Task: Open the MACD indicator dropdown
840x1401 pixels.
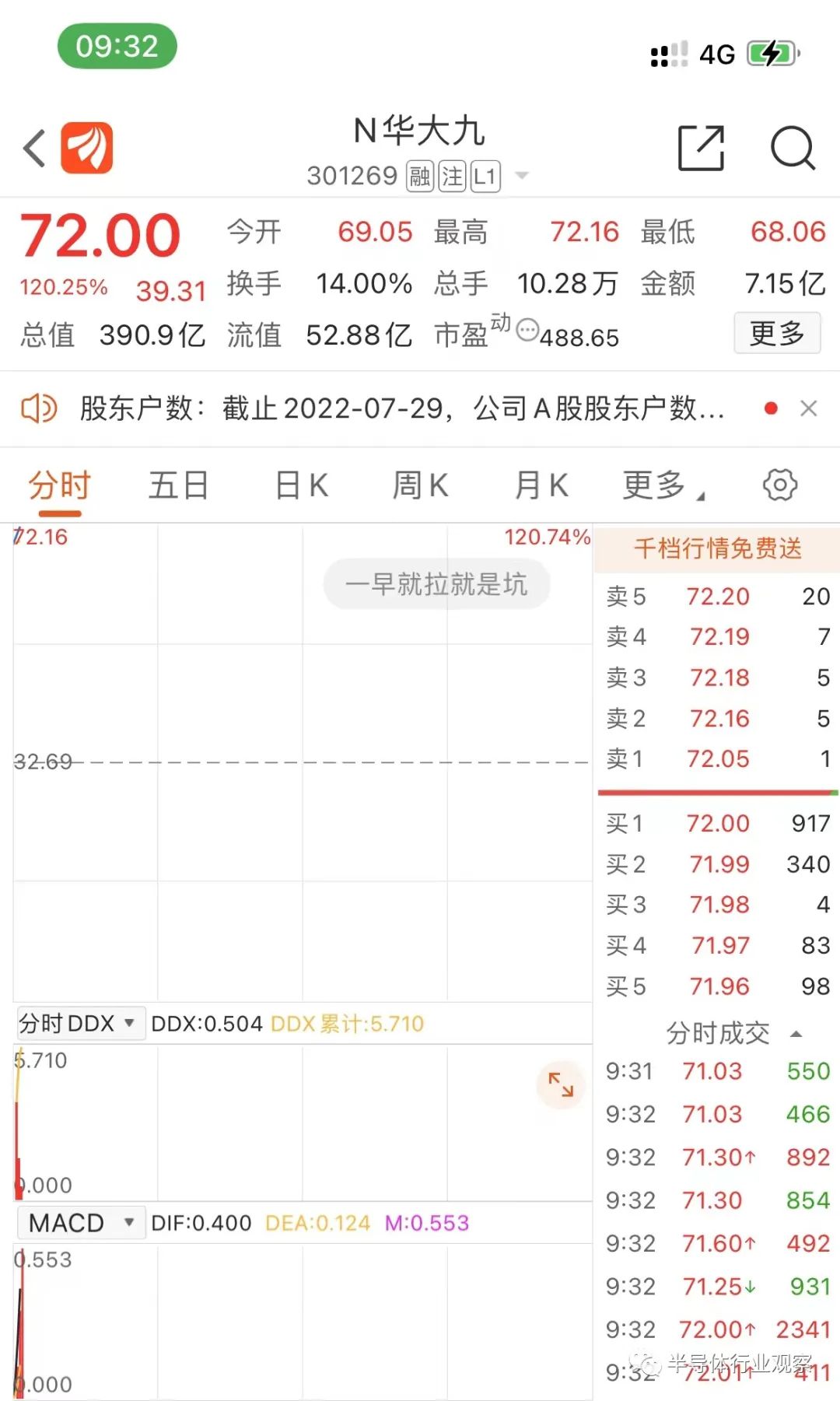Action: (x=79, y=1223)
